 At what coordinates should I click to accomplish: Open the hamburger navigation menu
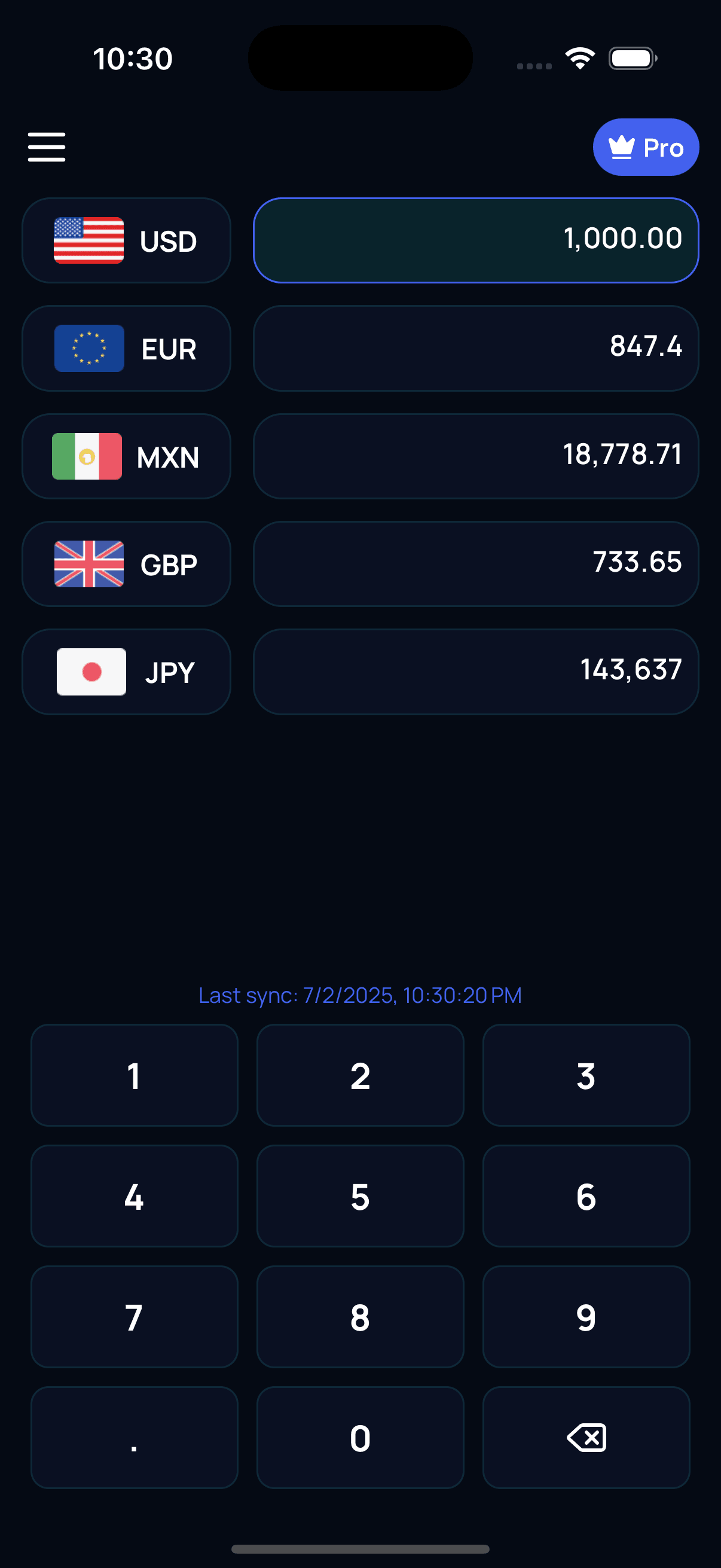pyautogui.click(x=46, y=147)
